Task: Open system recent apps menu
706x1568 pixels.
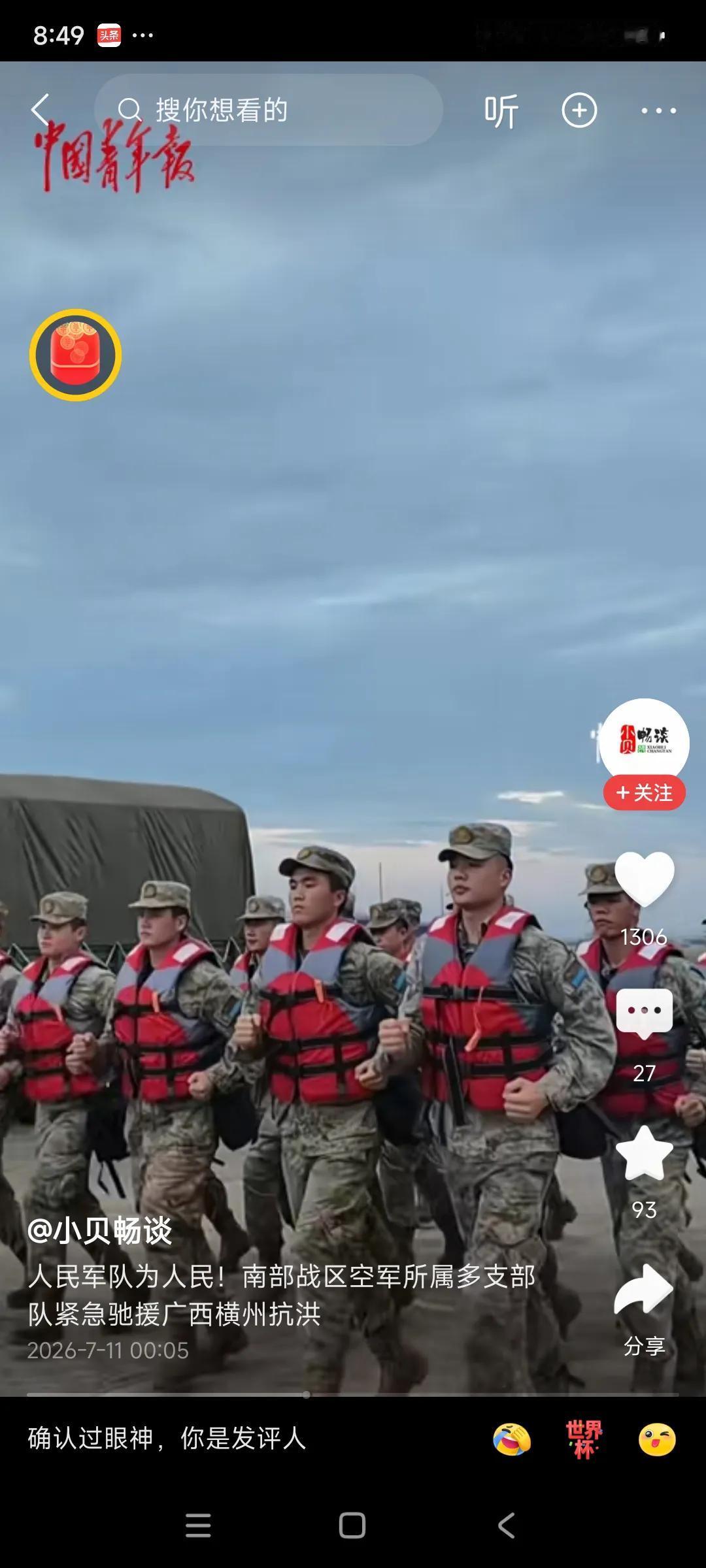Action: pyautogui.click(x=198, y=1526)
